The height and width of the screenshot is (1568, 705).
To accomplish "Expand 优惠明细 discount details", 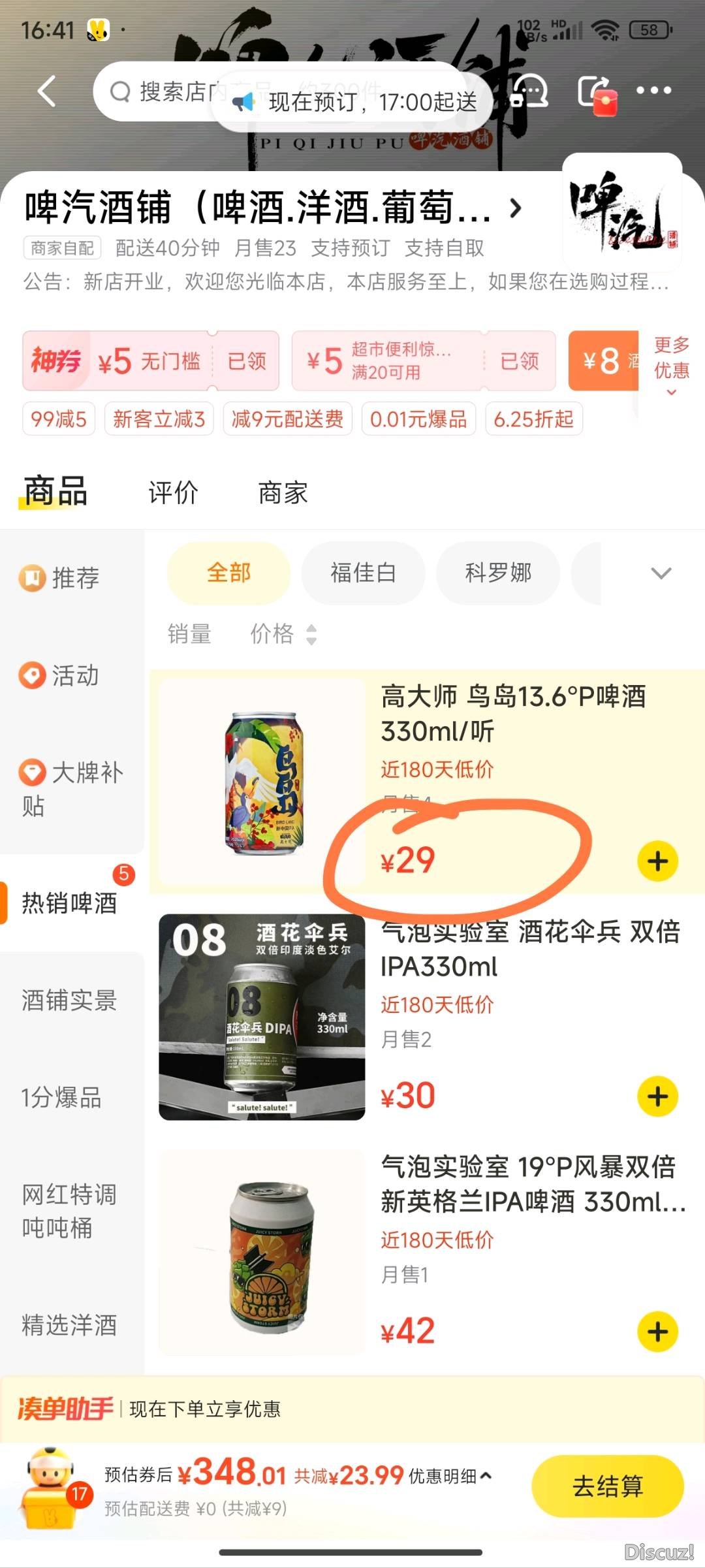I will click(450, 1476).
